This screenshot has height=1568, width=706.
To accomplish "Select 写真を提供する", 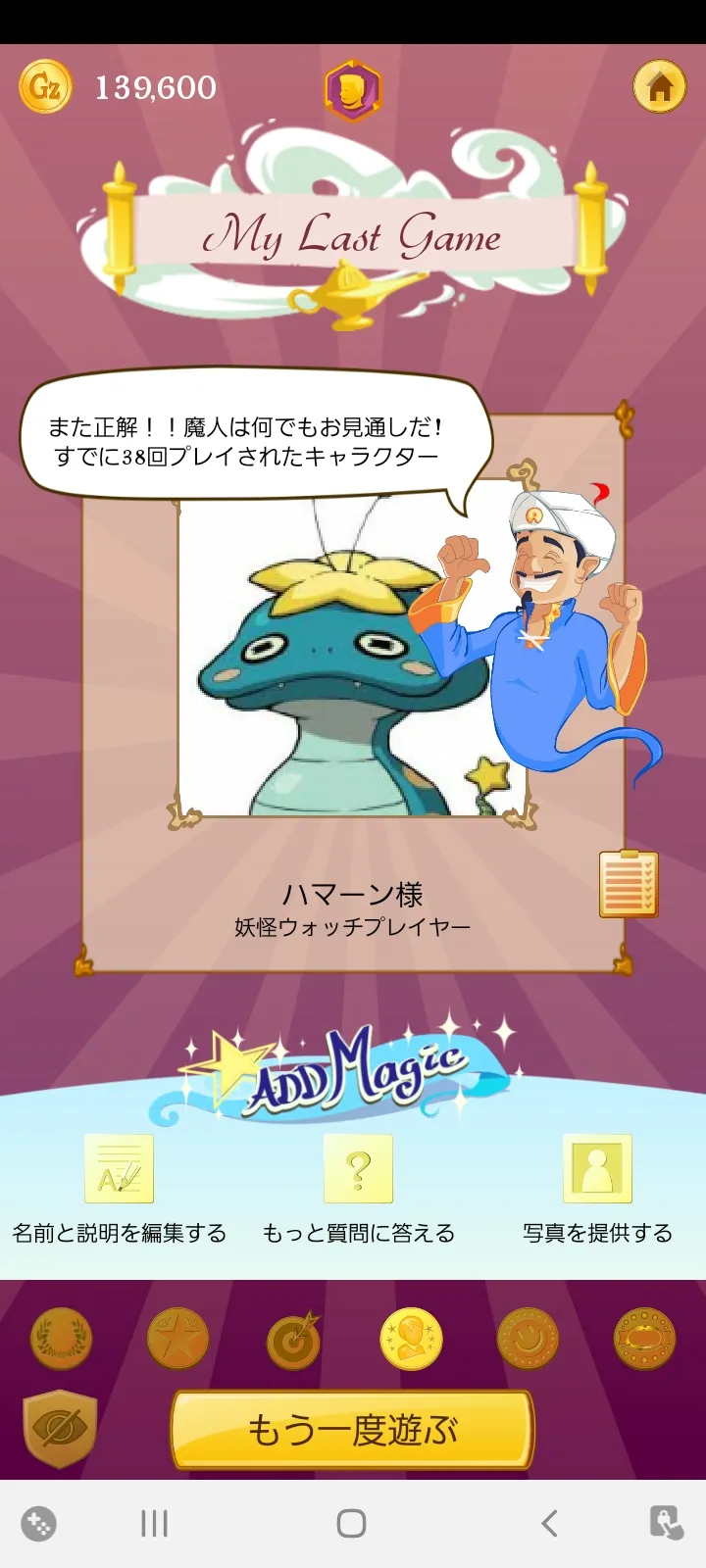I will click(597, 1189).
